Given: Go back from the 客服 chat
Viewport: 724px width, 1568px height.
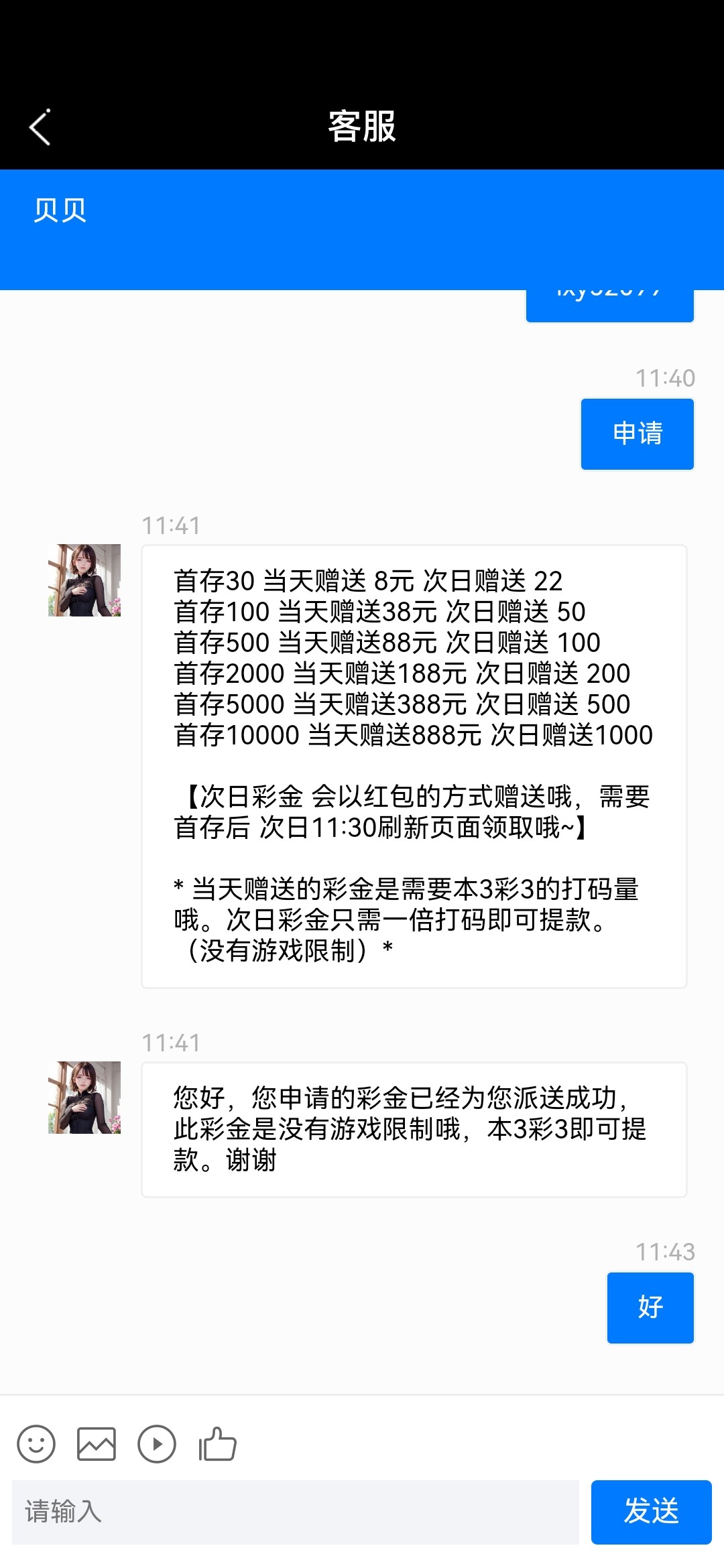Looking at the screenshot, I should [x=40, y=127].
